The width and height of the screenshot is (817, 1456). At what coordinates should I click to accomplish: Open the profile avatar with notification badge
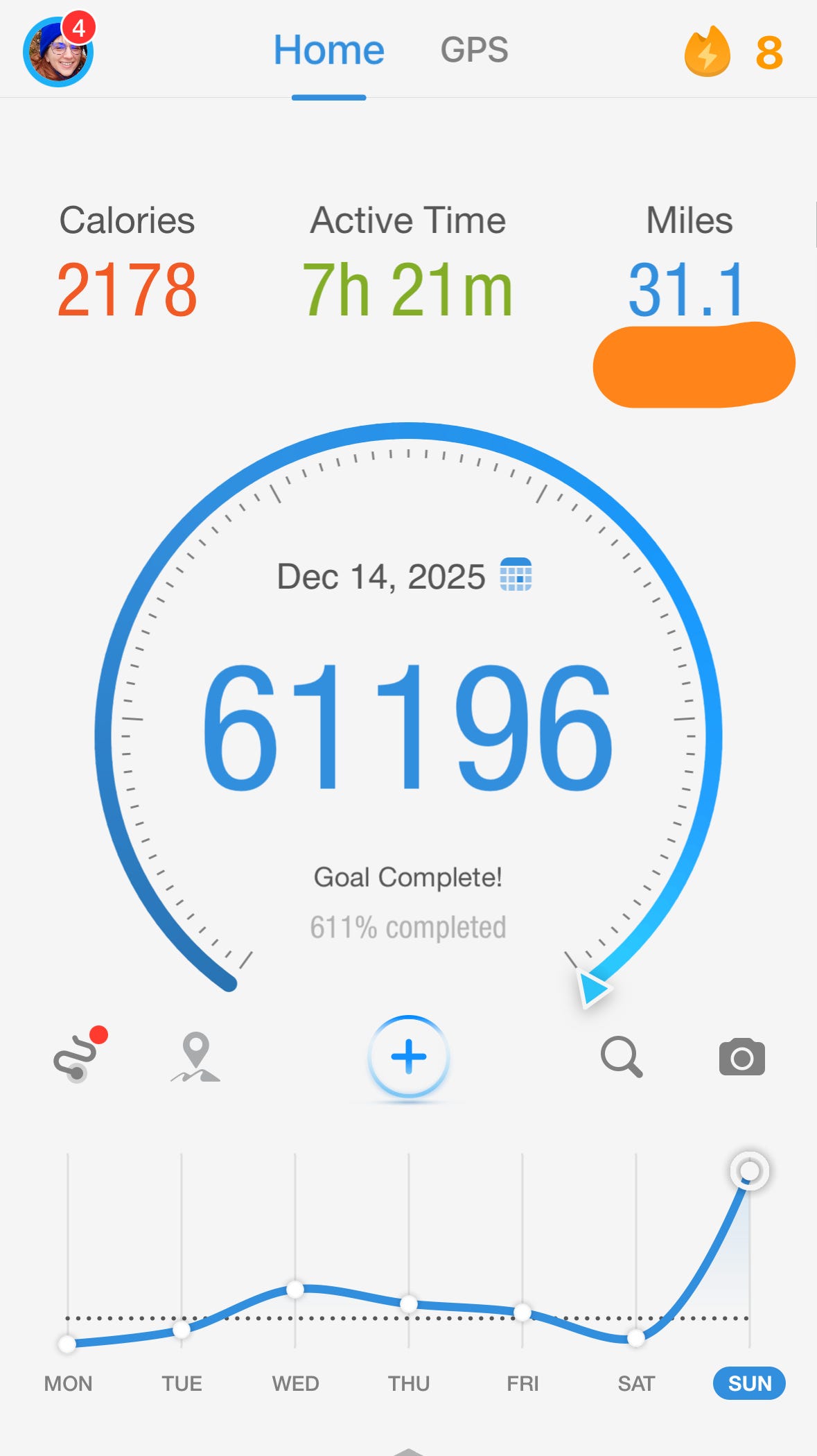tap(58, 52)
